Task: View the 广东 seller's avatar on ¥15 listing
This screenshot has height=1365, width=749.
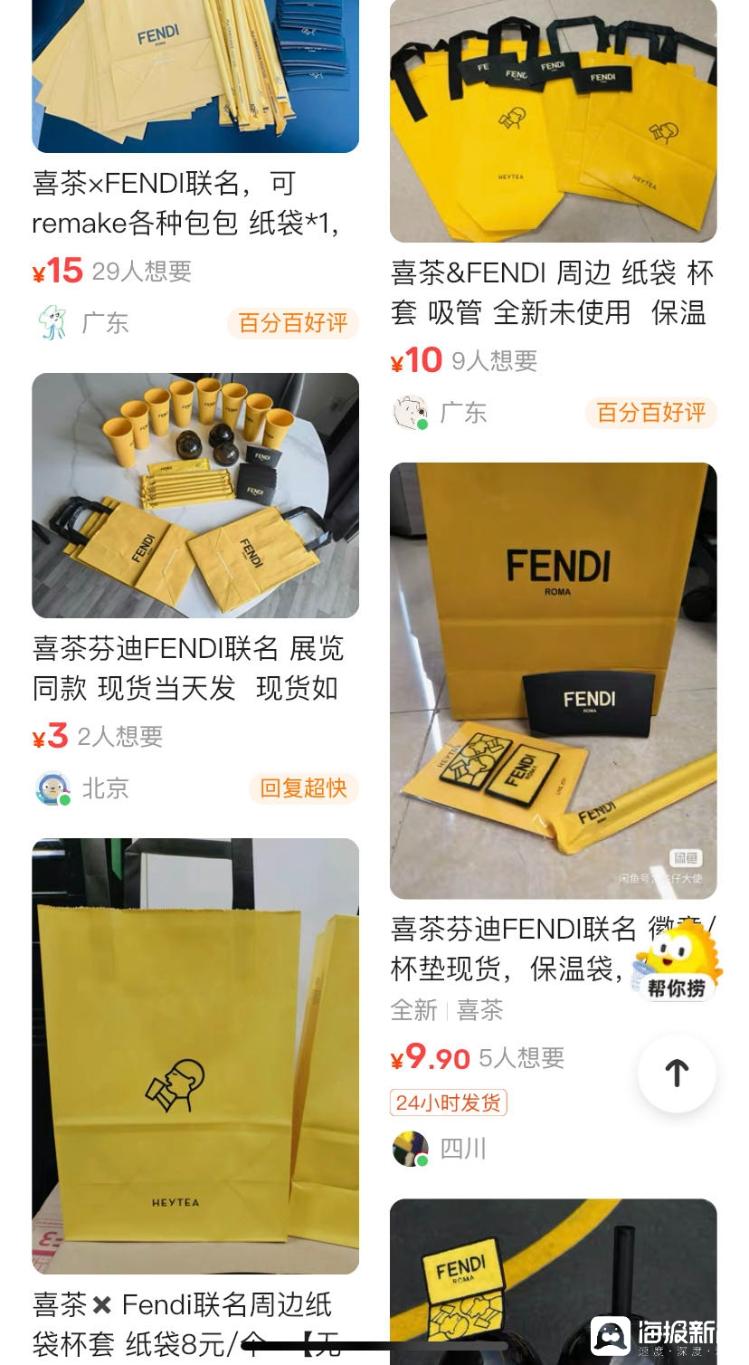Action: (52, 323)
